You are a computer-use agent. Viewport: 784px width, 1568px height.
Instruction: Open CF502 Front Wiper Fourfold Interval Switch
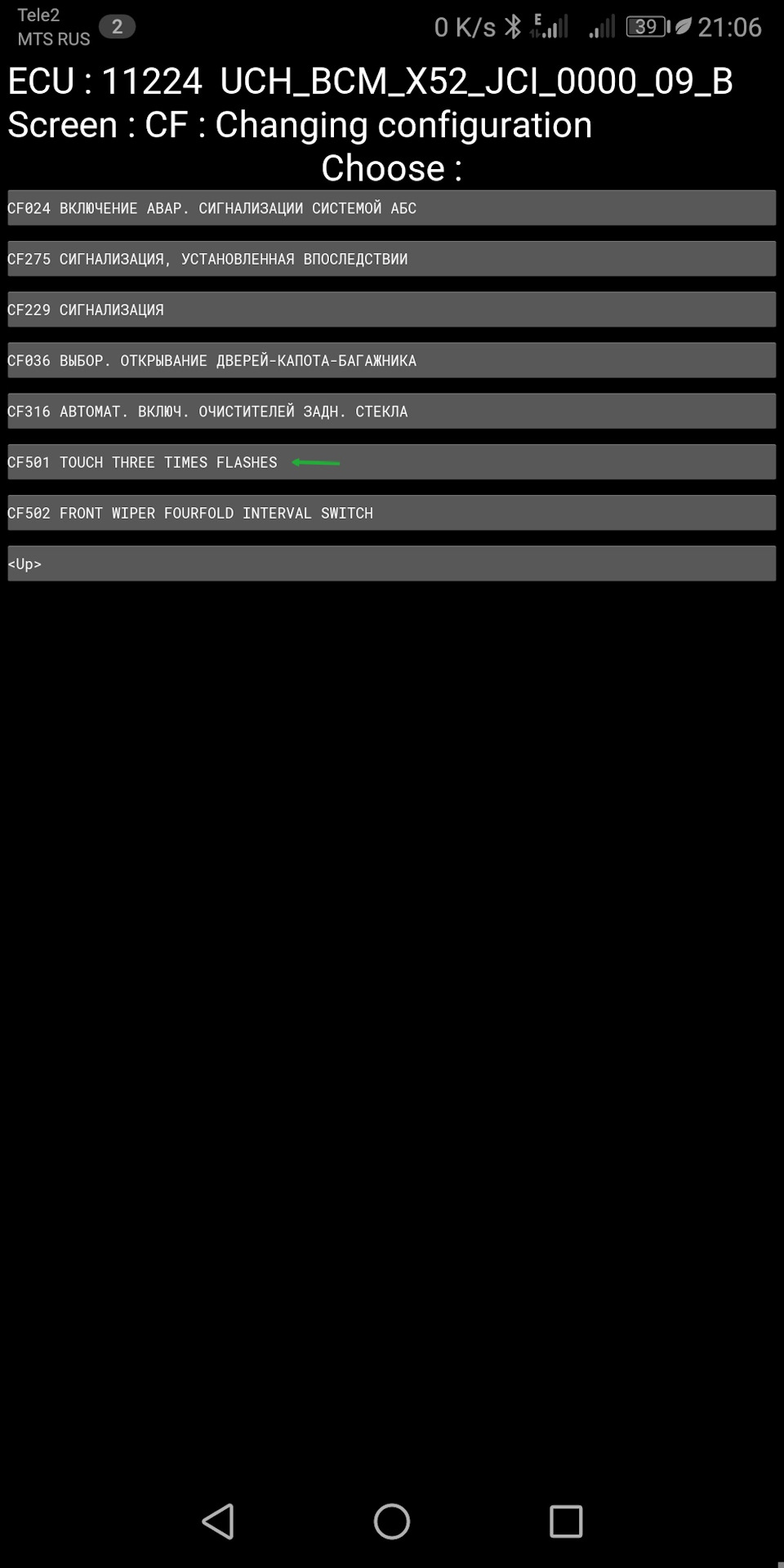[391, 513]
